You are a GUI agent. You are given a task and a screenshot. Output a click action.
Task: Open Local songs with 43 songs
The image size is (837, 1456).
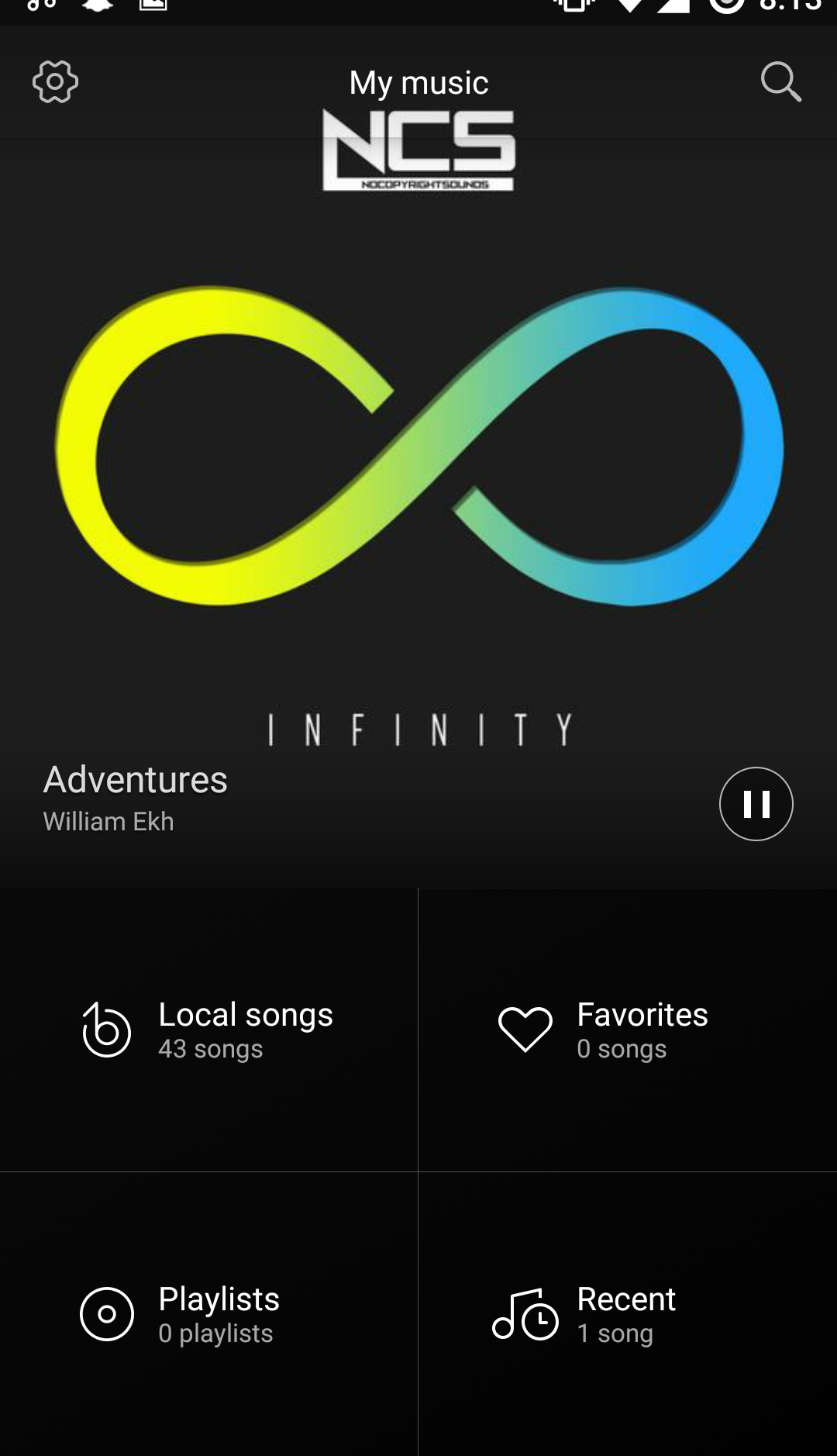click(209, 1030)
